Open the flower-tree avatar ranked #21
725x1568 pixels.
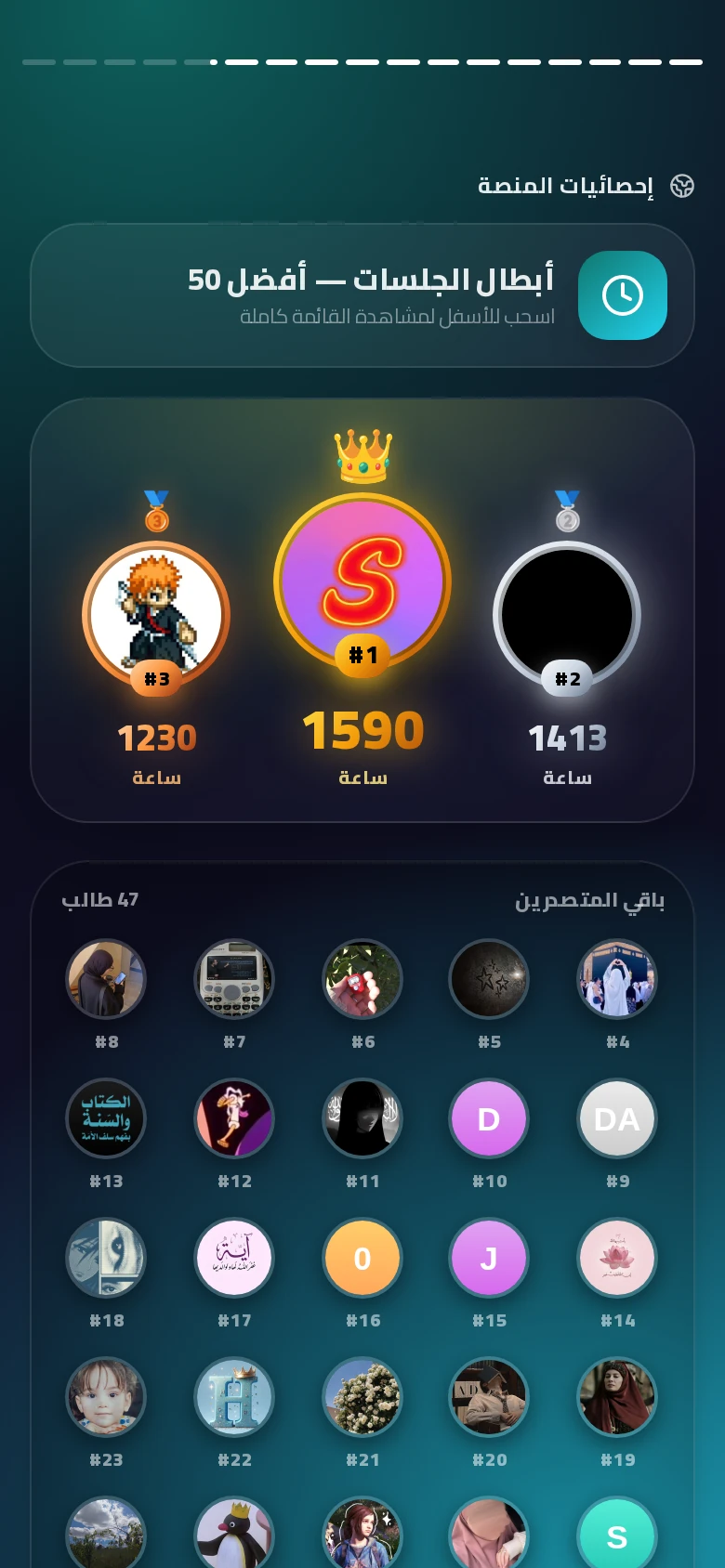tap(362, 1397)
